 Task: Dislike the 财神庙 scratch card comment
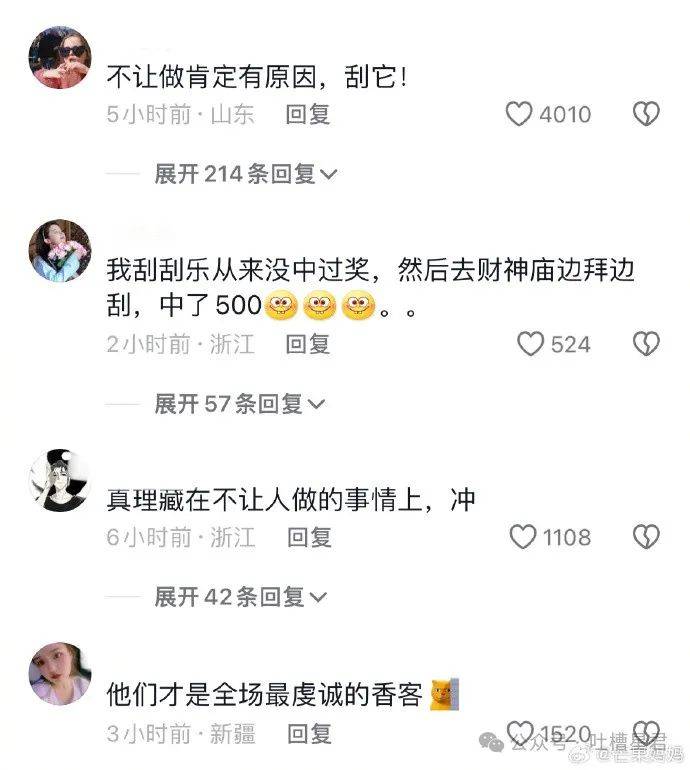[646, 344]
